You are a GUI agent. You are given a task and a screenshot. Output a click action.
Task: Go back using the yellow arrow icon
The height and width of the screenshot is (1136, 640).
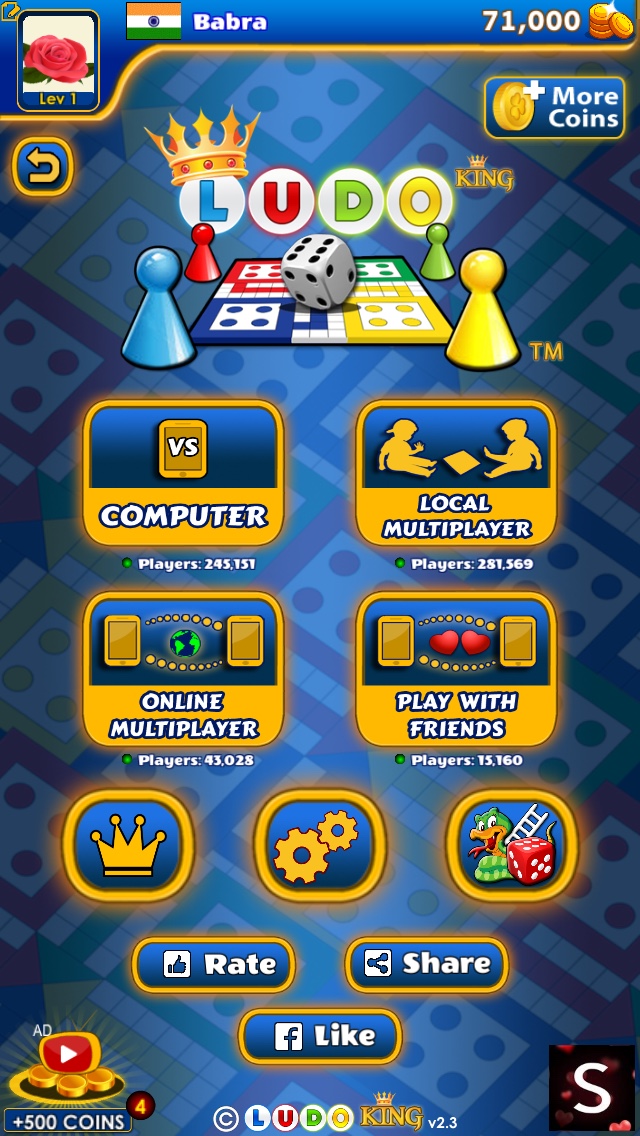42,166
